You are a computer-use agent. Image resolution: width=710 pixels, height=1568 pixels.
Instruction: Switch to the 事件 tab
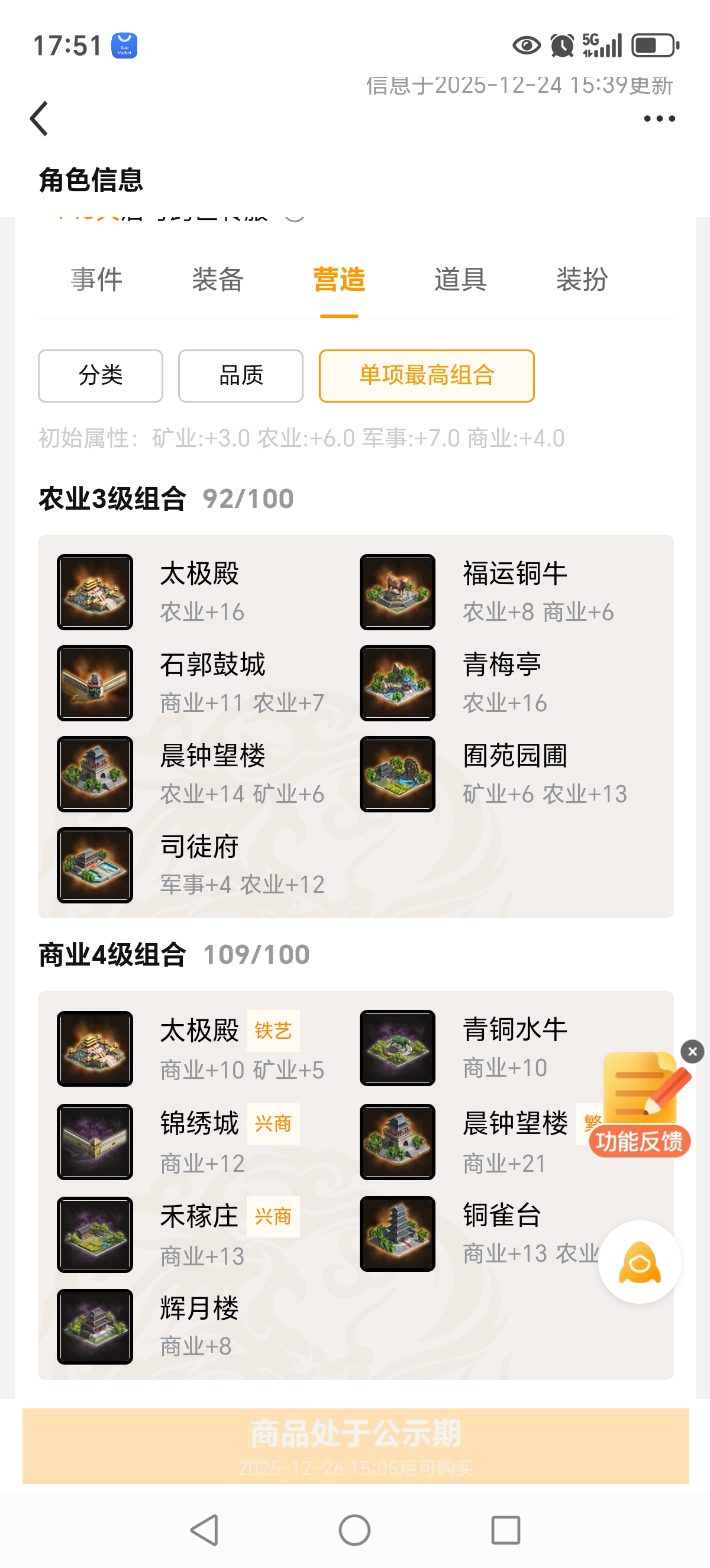97,280
